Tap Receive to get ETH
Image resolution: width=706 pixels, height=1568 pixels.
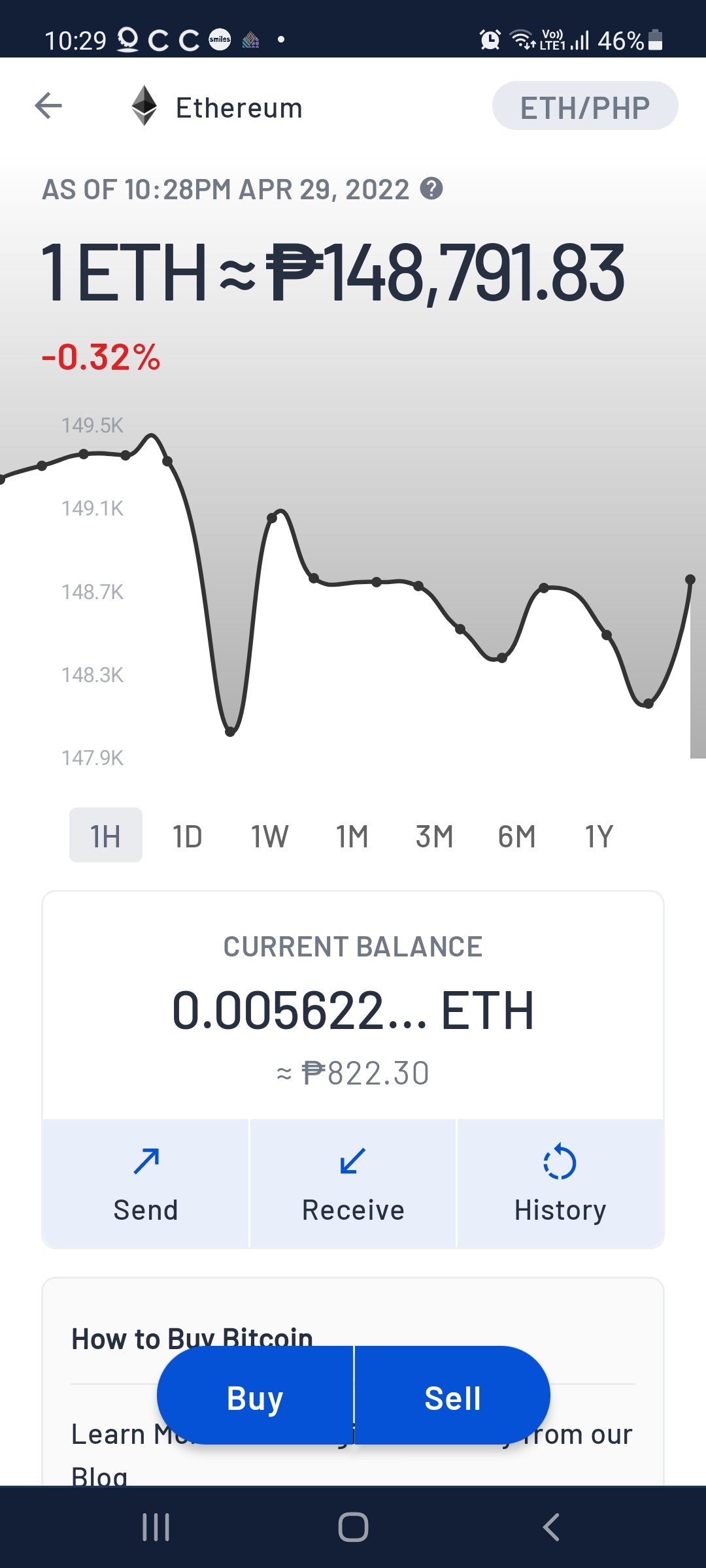coord(353,1183)
